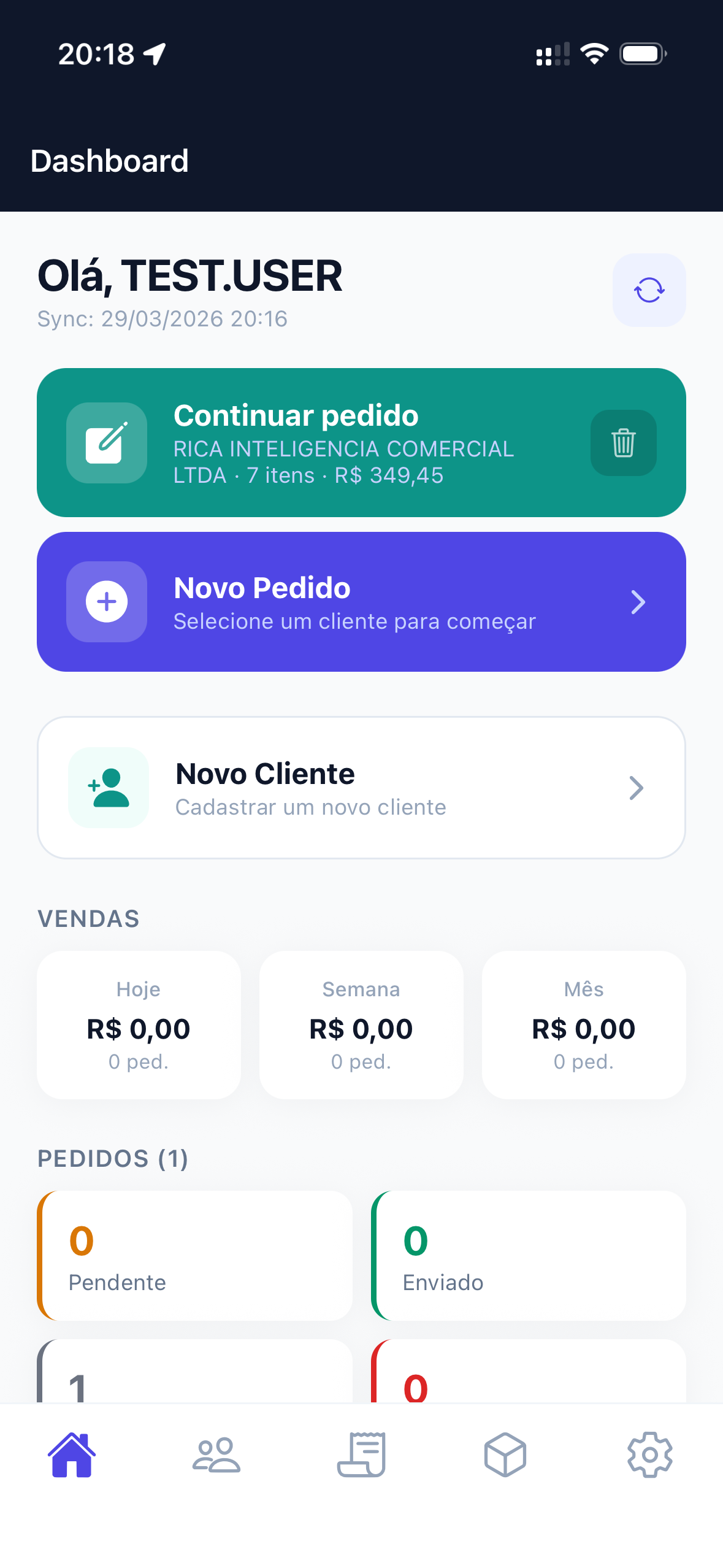Select the Enviado orders card
The image size is (723, 1568).
(529, 1255)
